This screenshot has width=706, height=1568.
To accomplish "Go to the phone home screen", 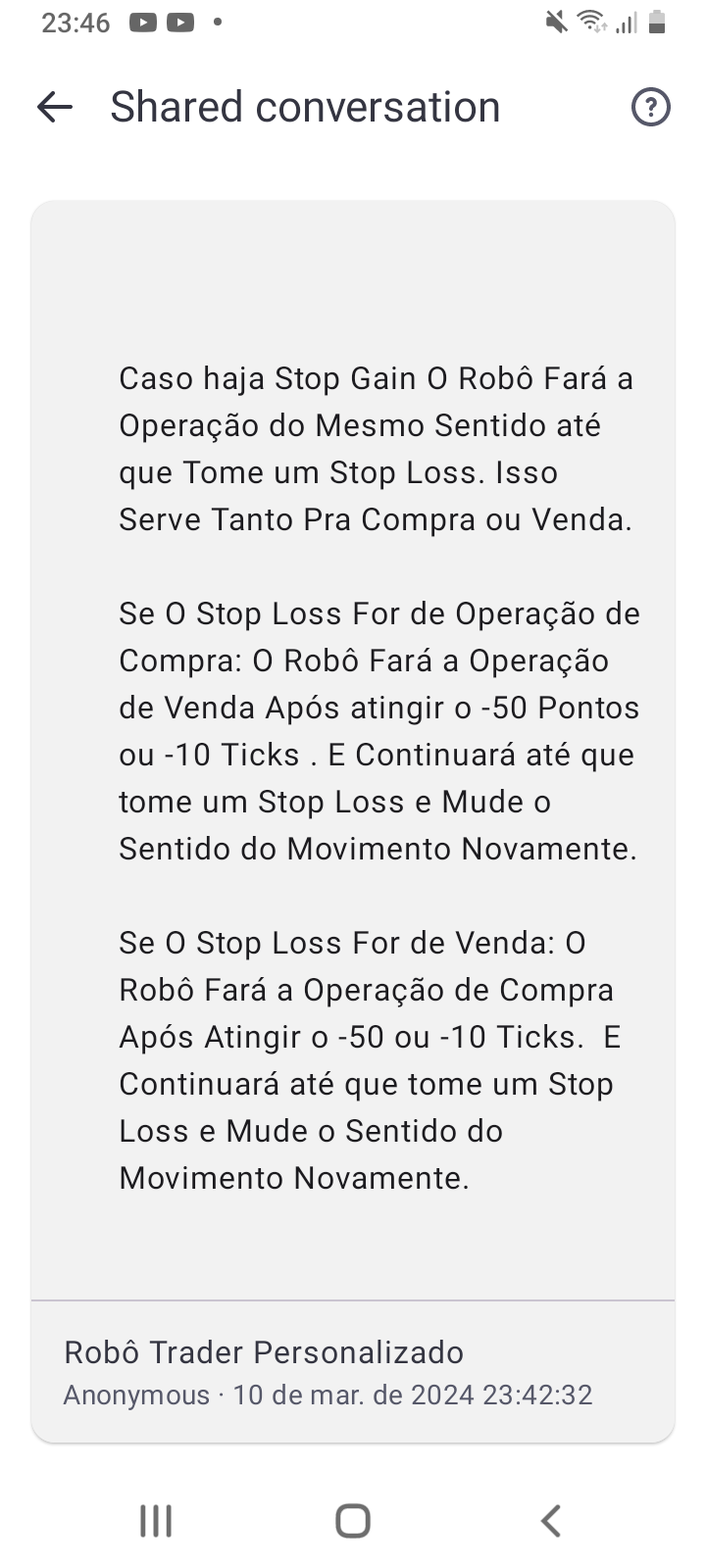I will pos(353,1521).
